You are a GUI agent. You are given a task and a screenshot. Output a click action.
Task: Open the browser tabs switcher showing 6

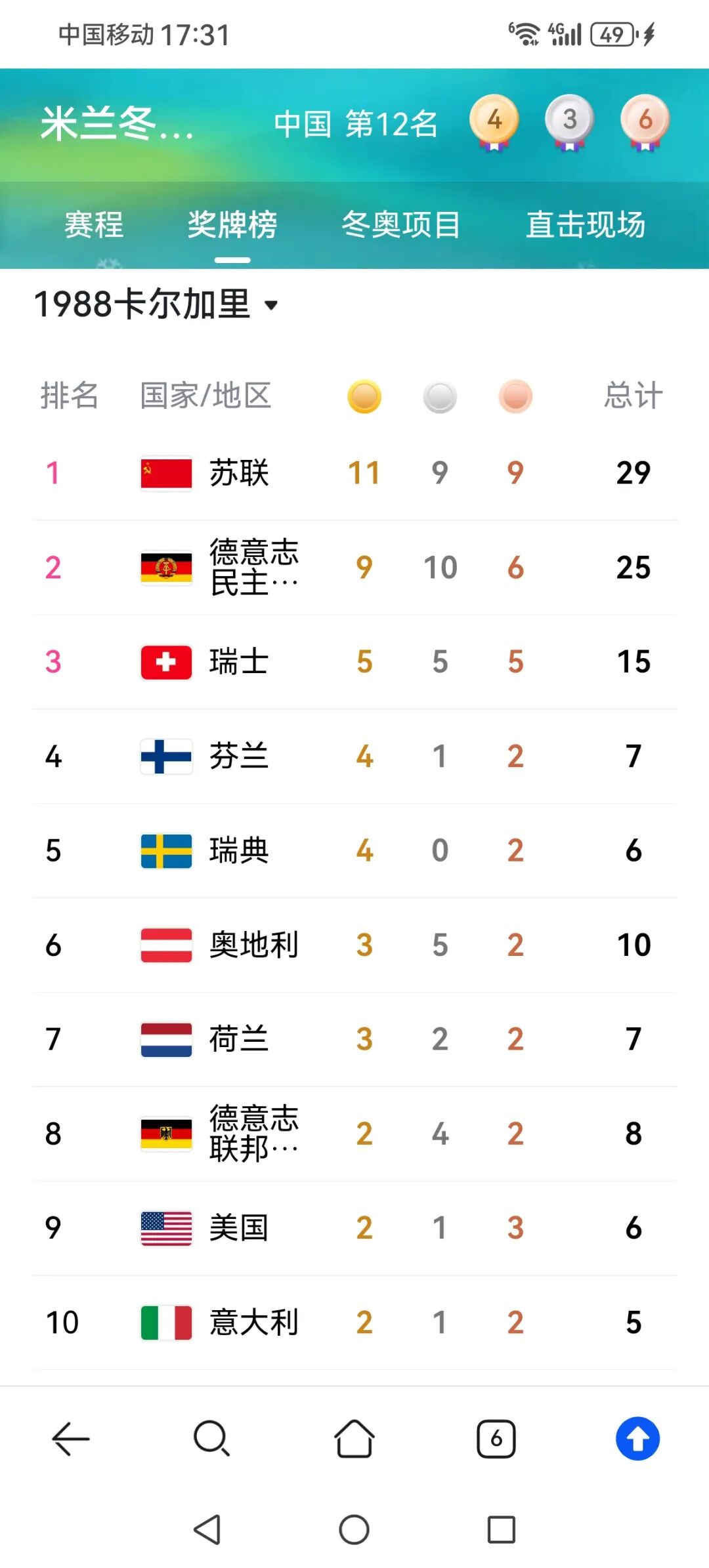[496, 1439]
